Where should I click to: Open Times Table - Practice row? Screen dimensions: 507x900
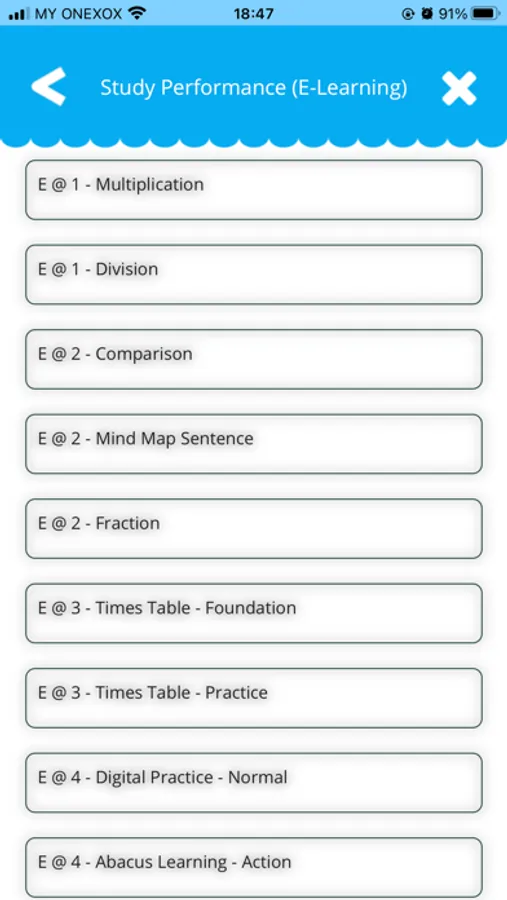click(x=254, y=698)
